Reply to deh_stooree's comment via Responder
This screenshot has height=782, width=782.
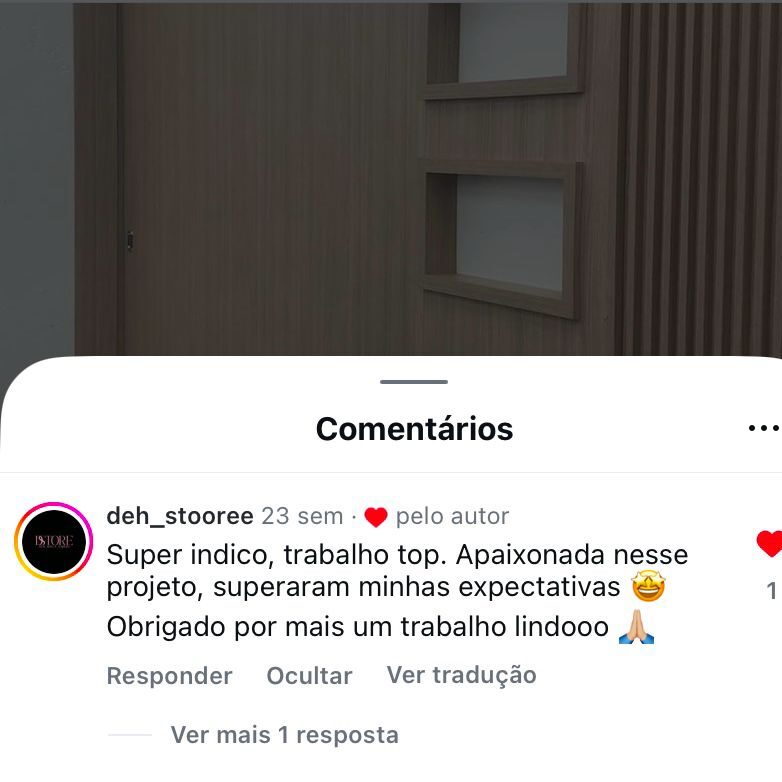(169, 676)
